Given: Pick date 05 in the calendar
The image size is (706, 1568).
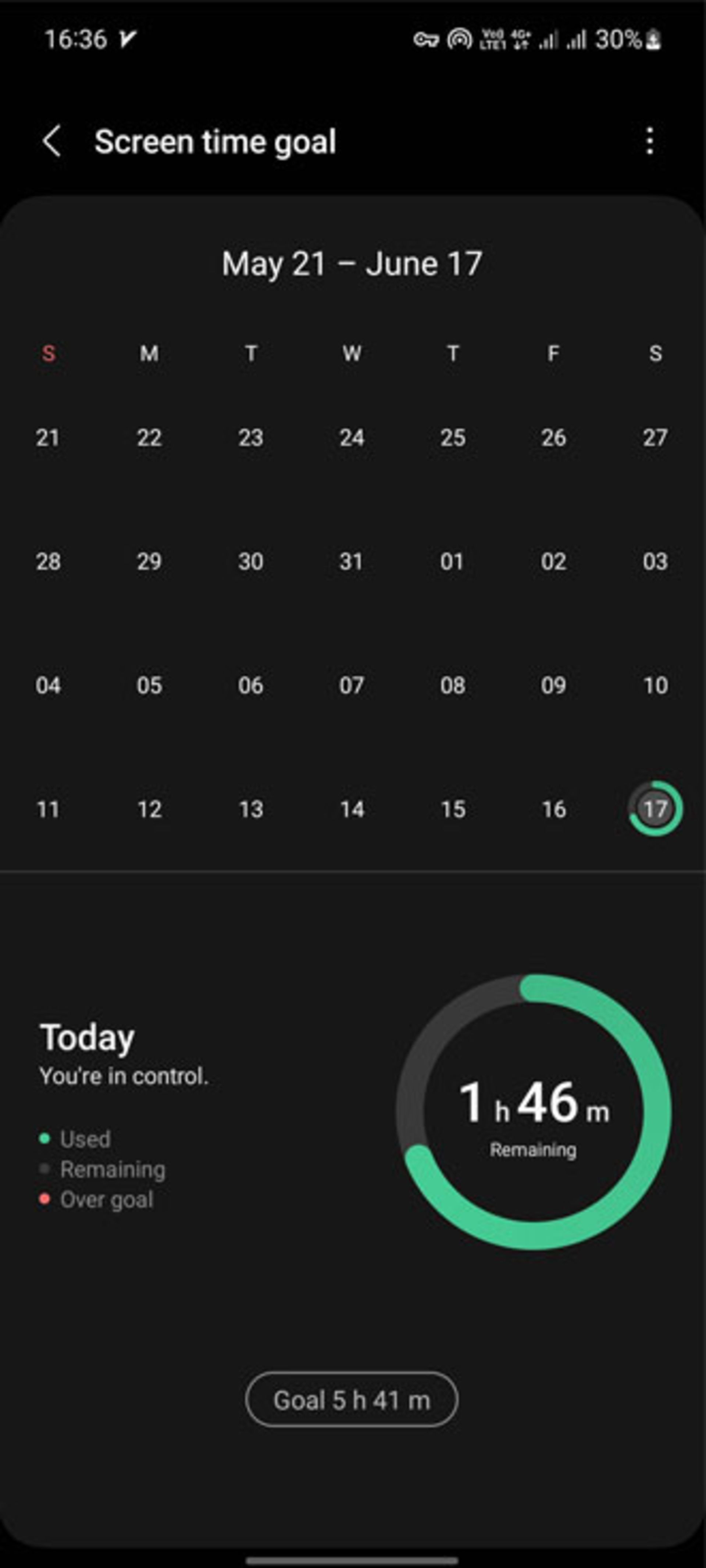Looking at the screenshot, I should (149, 685).
